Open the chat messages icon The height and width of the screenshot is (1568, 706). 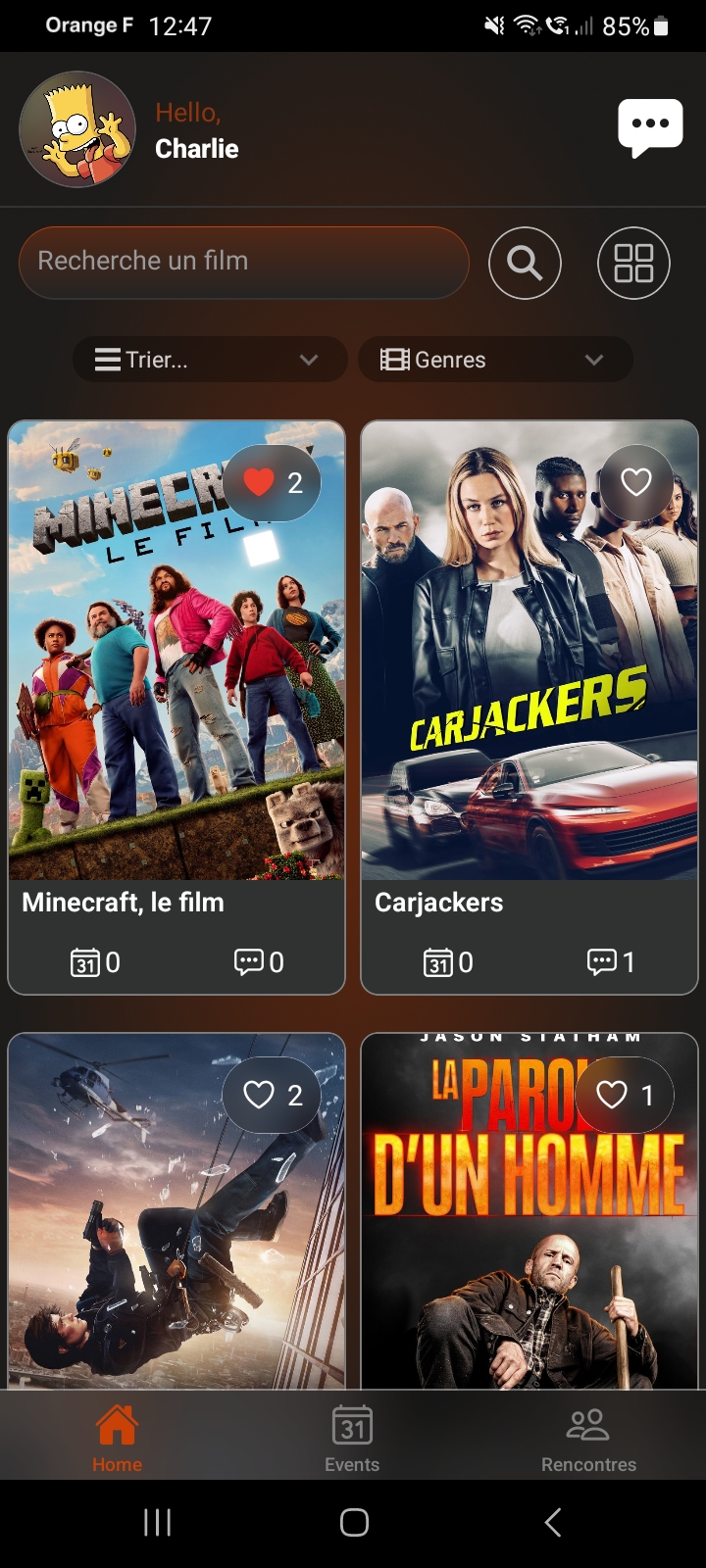point(649,127)
